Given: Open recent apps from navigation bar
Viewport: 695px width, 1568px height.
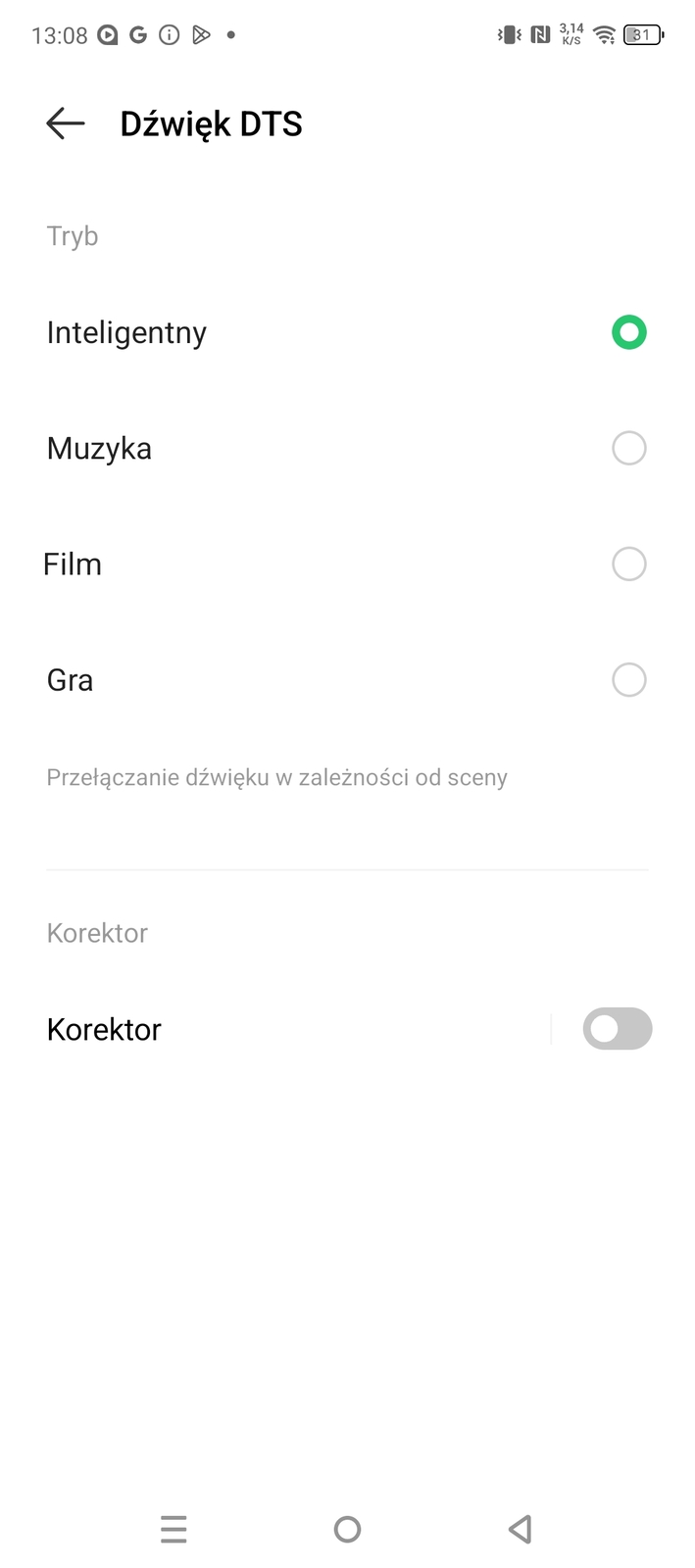Looking at the screenshot, I should click(174, 1529).
